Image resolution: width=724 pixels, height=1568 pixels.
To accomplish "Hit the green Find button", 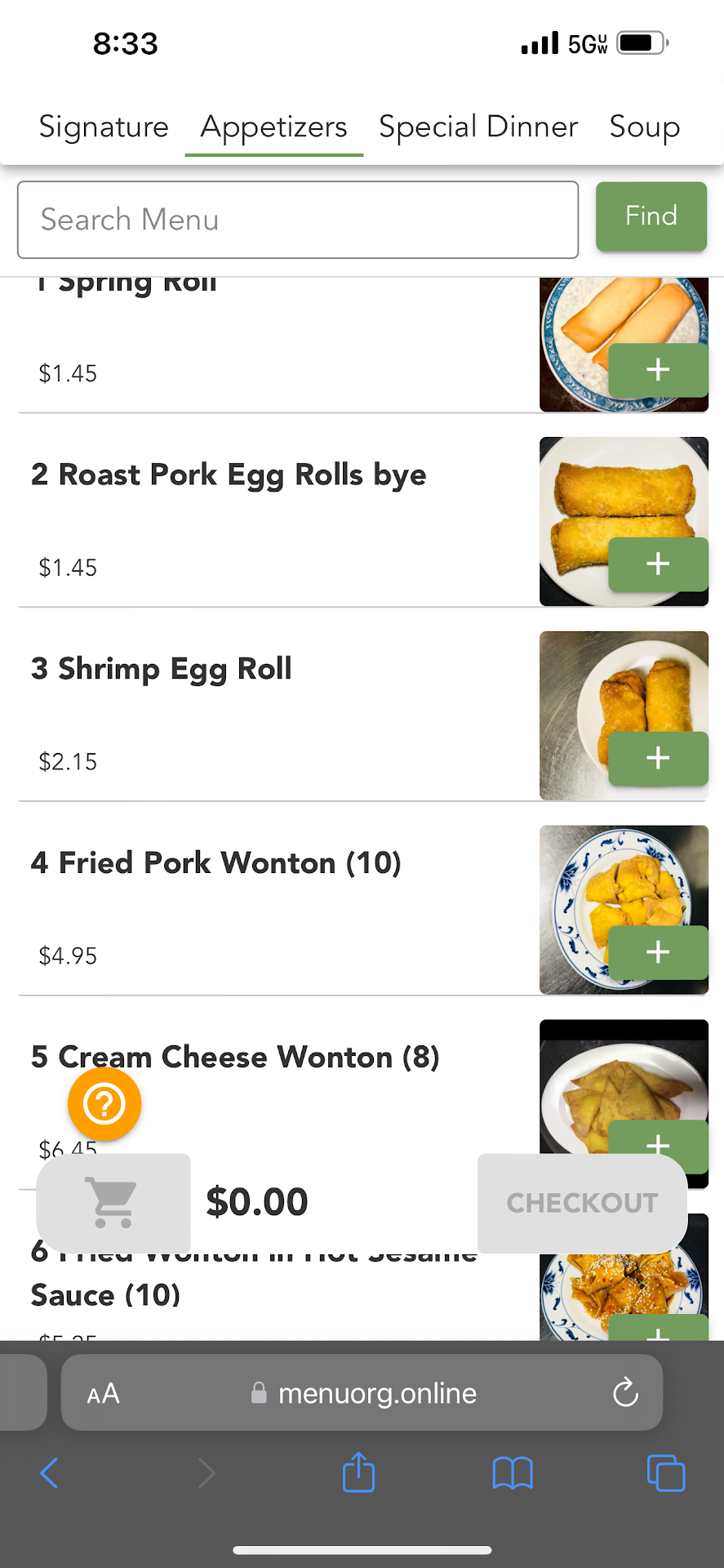I will [651, 216].
